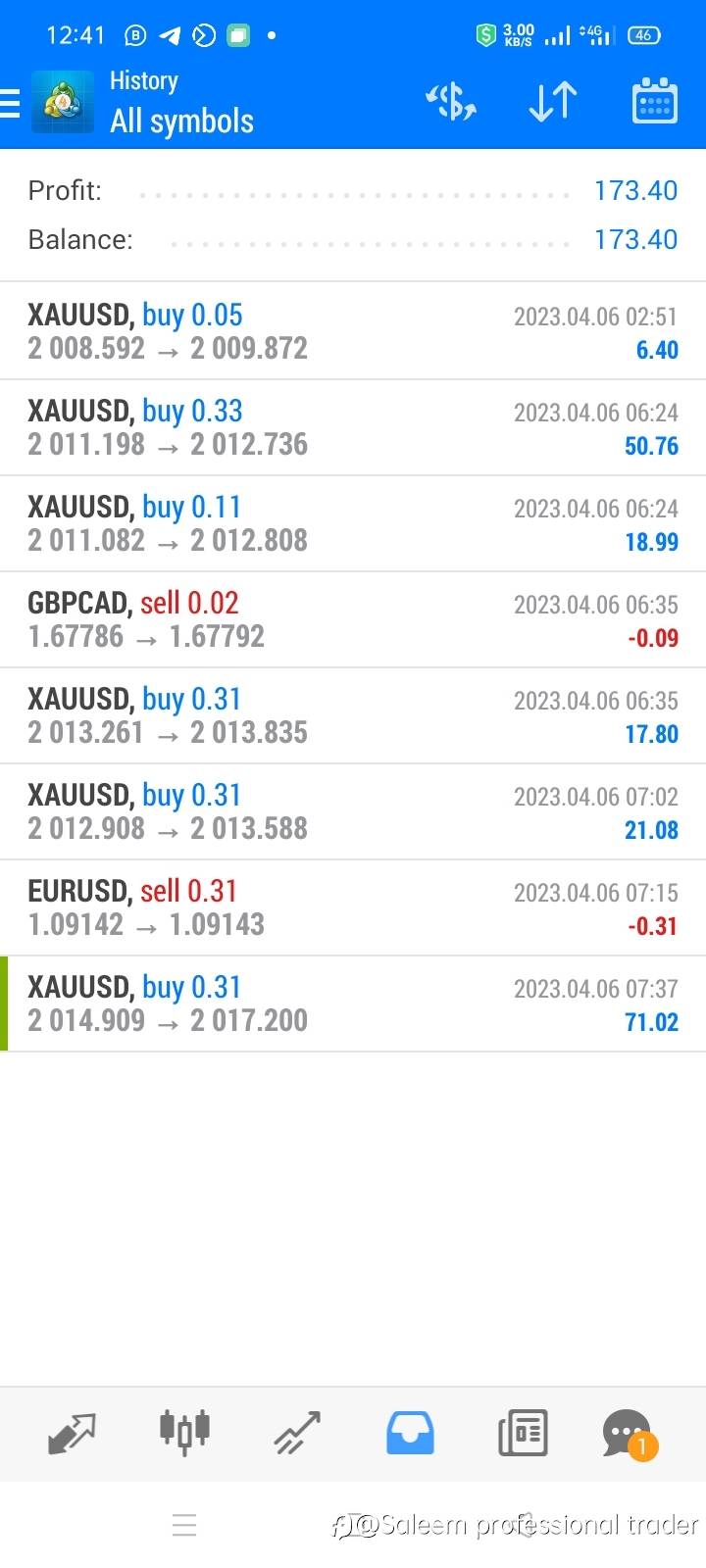Open the XAUUSD trade with profit 17.80
This screenshot has height=1568, width=706.
353,715
